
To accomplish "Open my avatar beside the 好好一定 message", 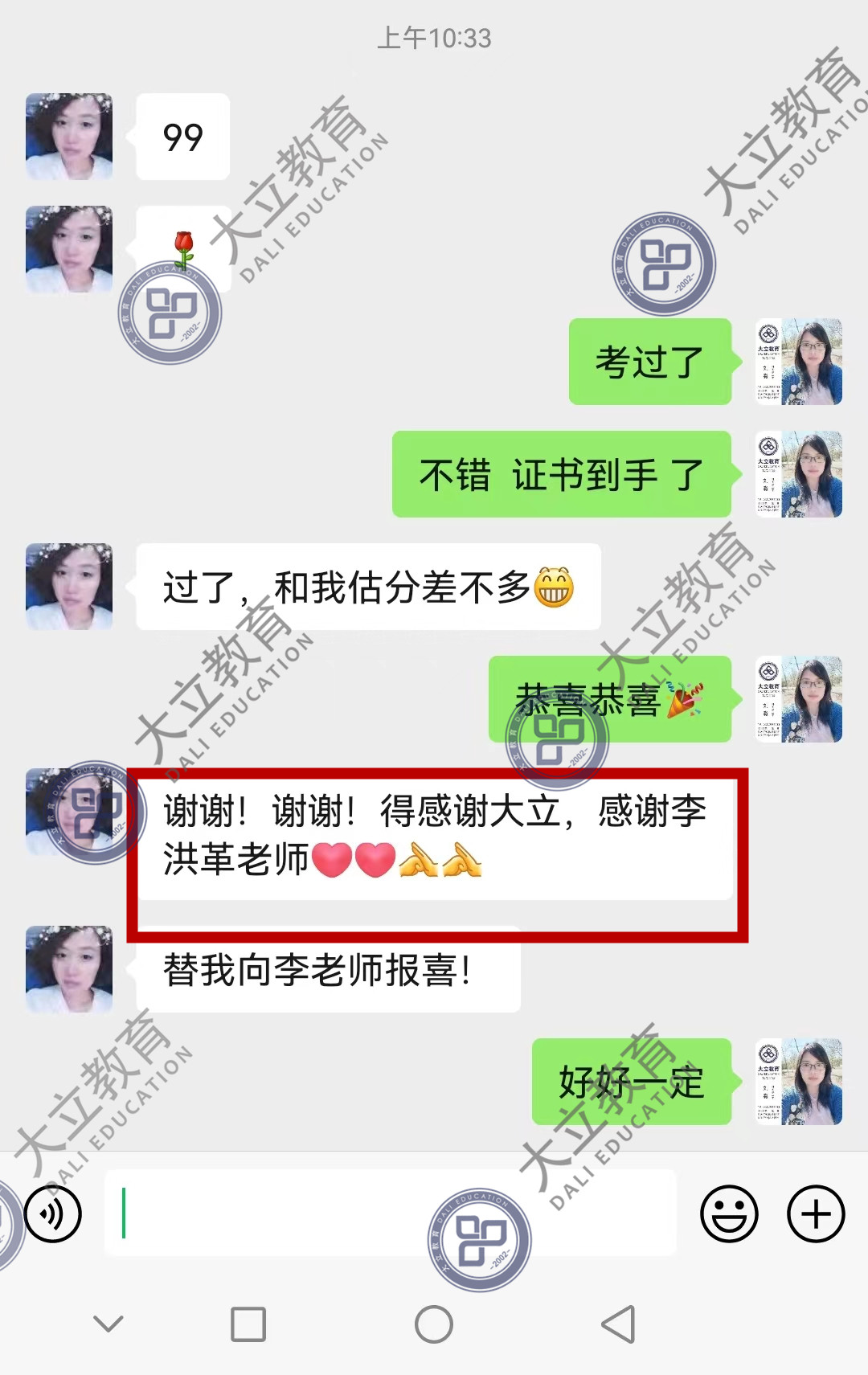I will coord(799,1082).
